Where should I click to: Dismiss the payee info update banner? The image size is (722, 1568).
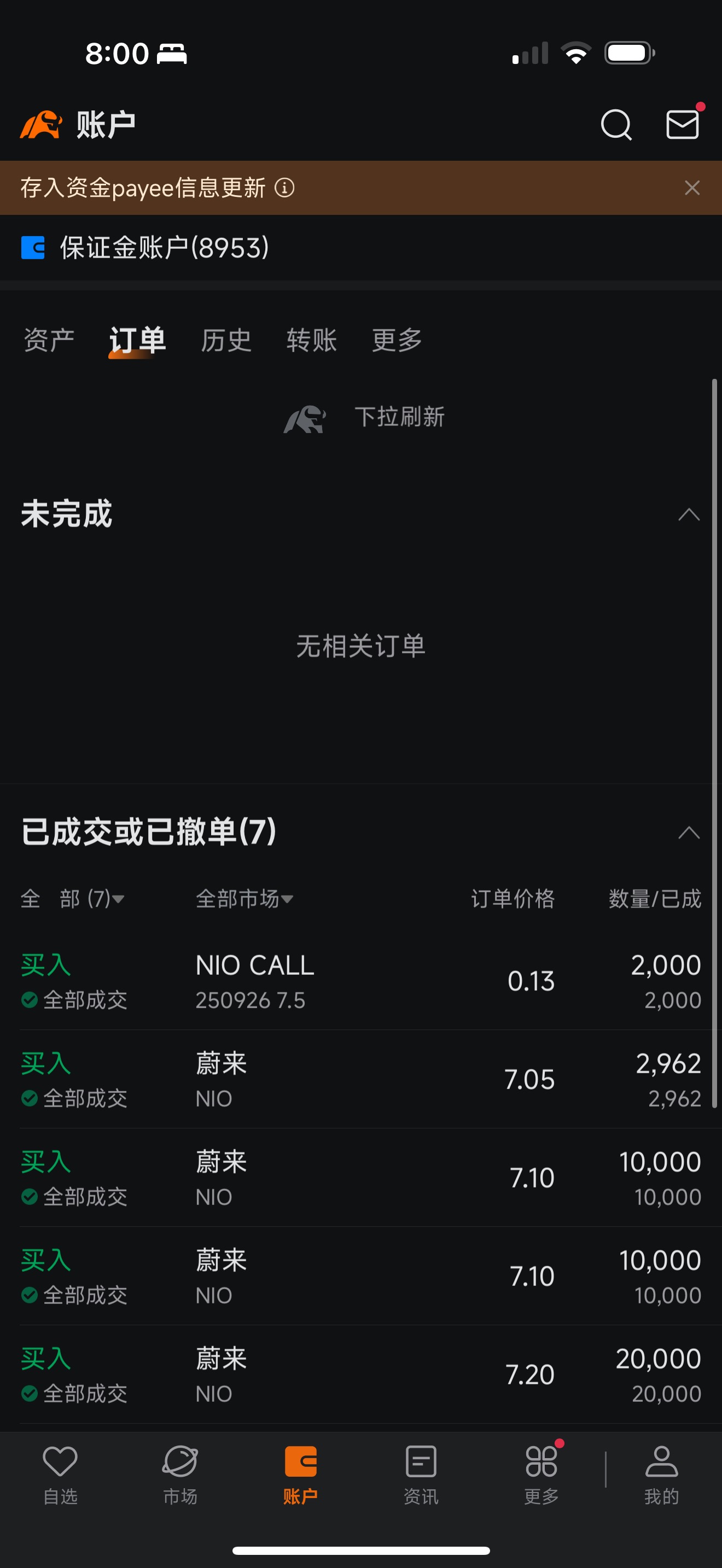pos(692,188)
